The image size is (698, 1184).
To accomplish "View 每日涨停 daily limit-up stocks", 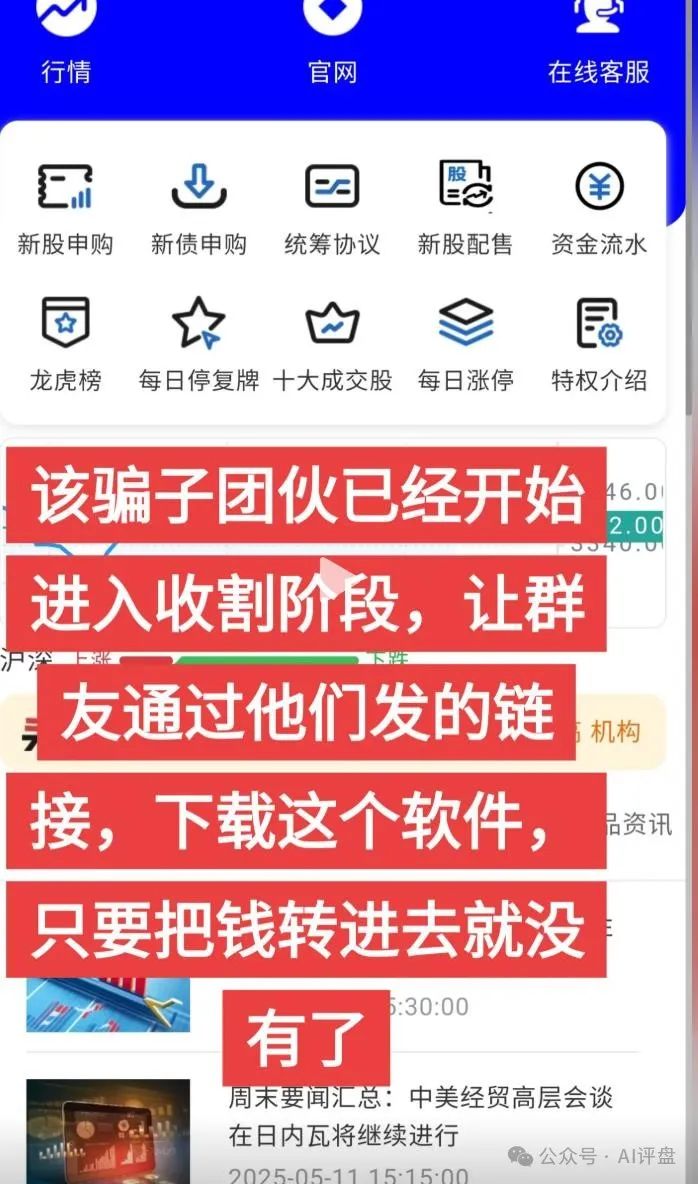I will point(465,345).
